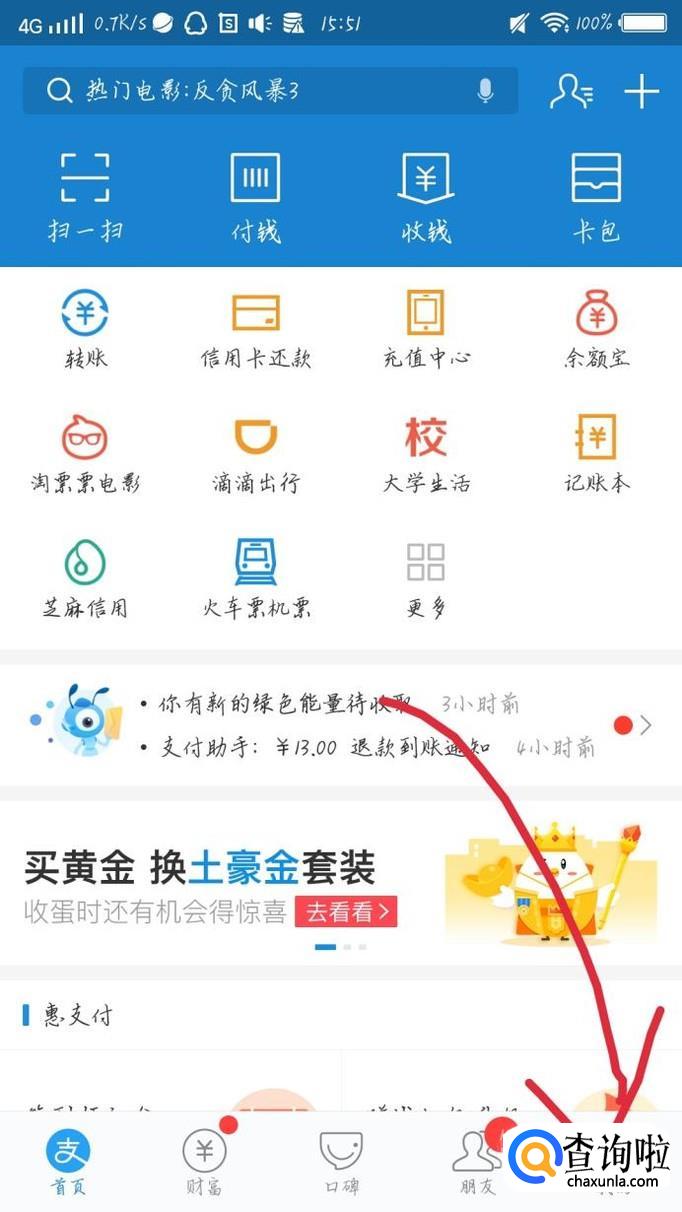The image size is (682, 1212).
Task: Open 芝麻信用 credit score
Action: (85, 578)
